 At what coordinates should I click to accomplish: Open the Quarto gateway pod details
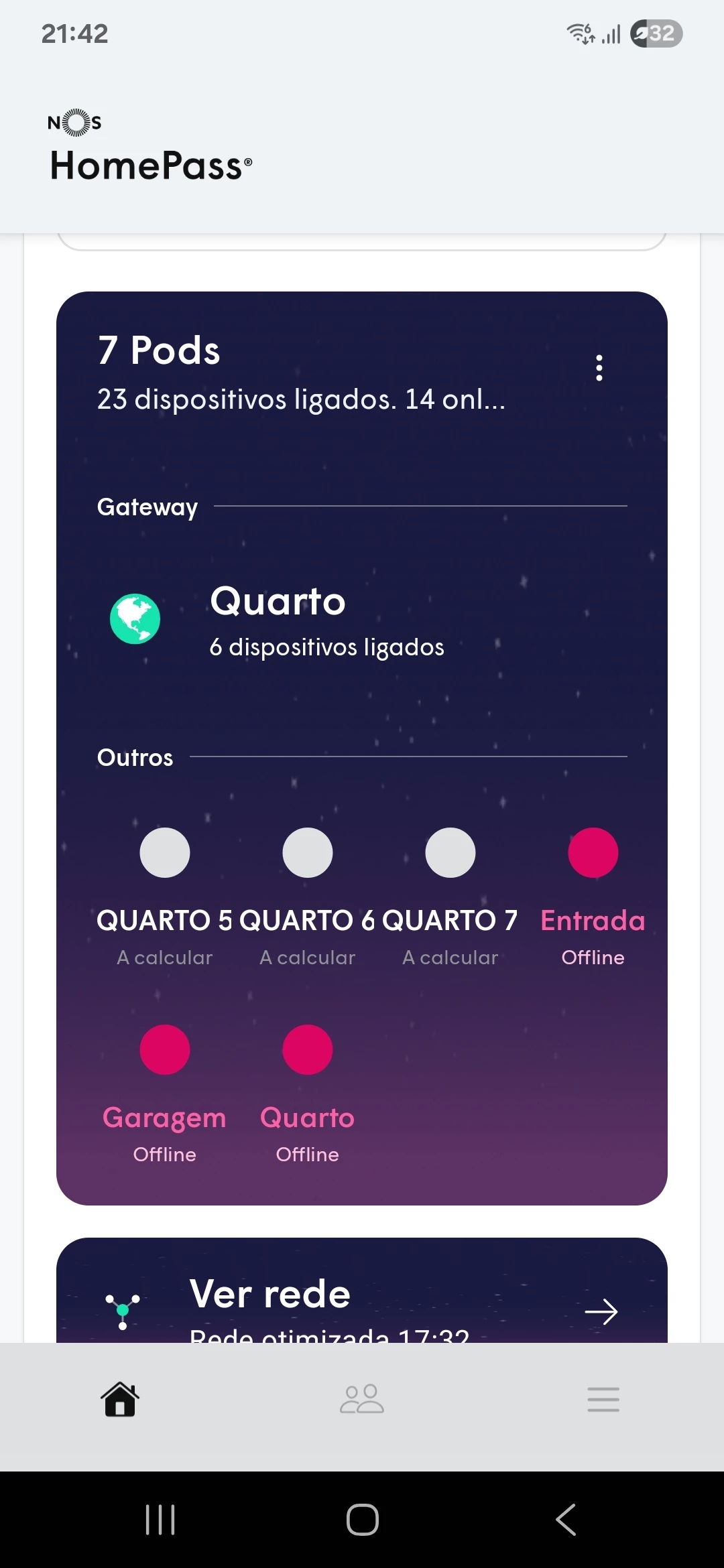(277, 620)
